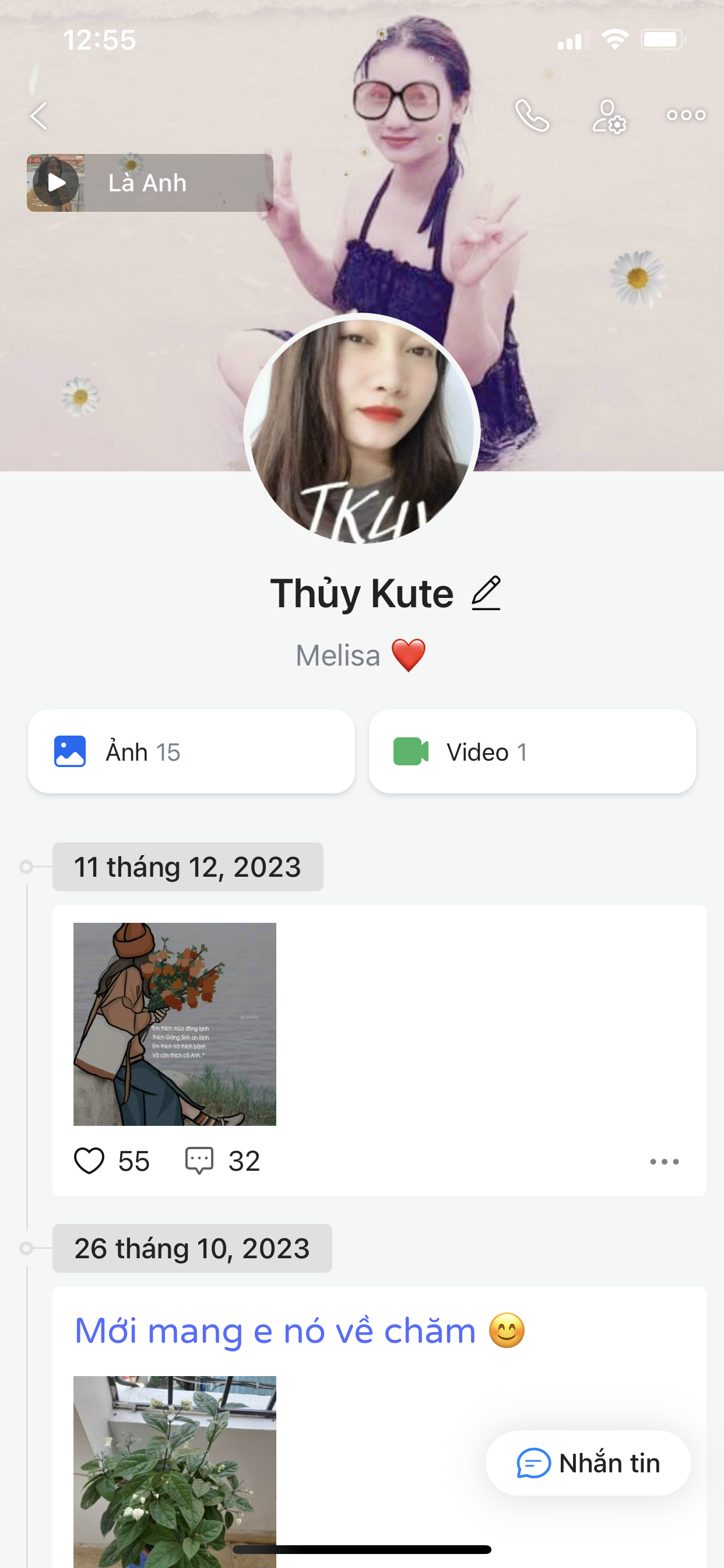Screen dimensions: 724x1568
Task: Go back to the previous screen
Action: pos(39,116)
